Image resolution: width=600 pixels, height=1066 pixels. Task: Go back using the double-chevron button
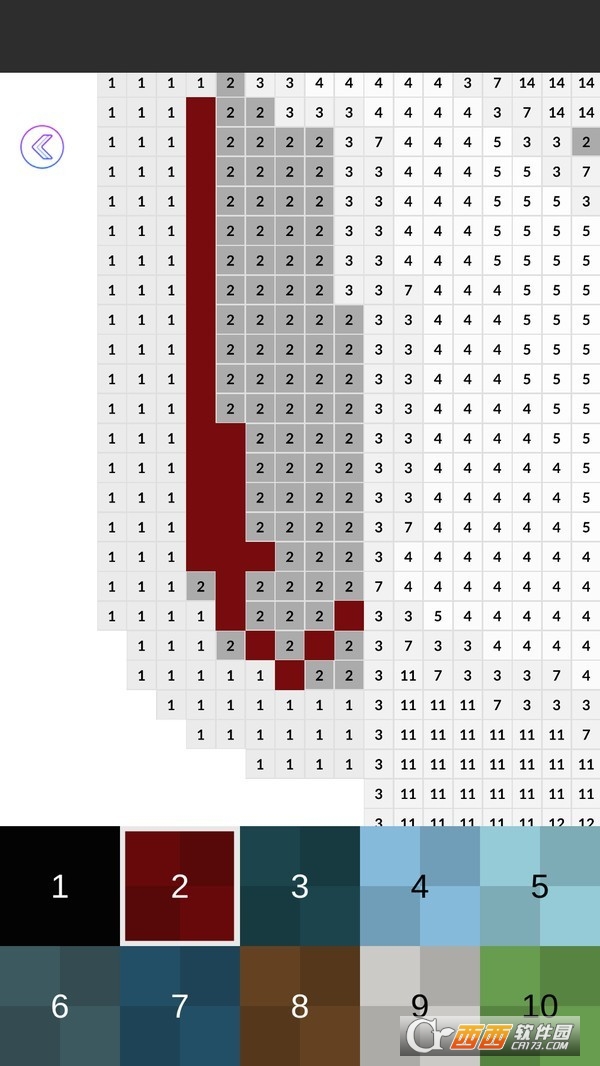tap(42, 147)
